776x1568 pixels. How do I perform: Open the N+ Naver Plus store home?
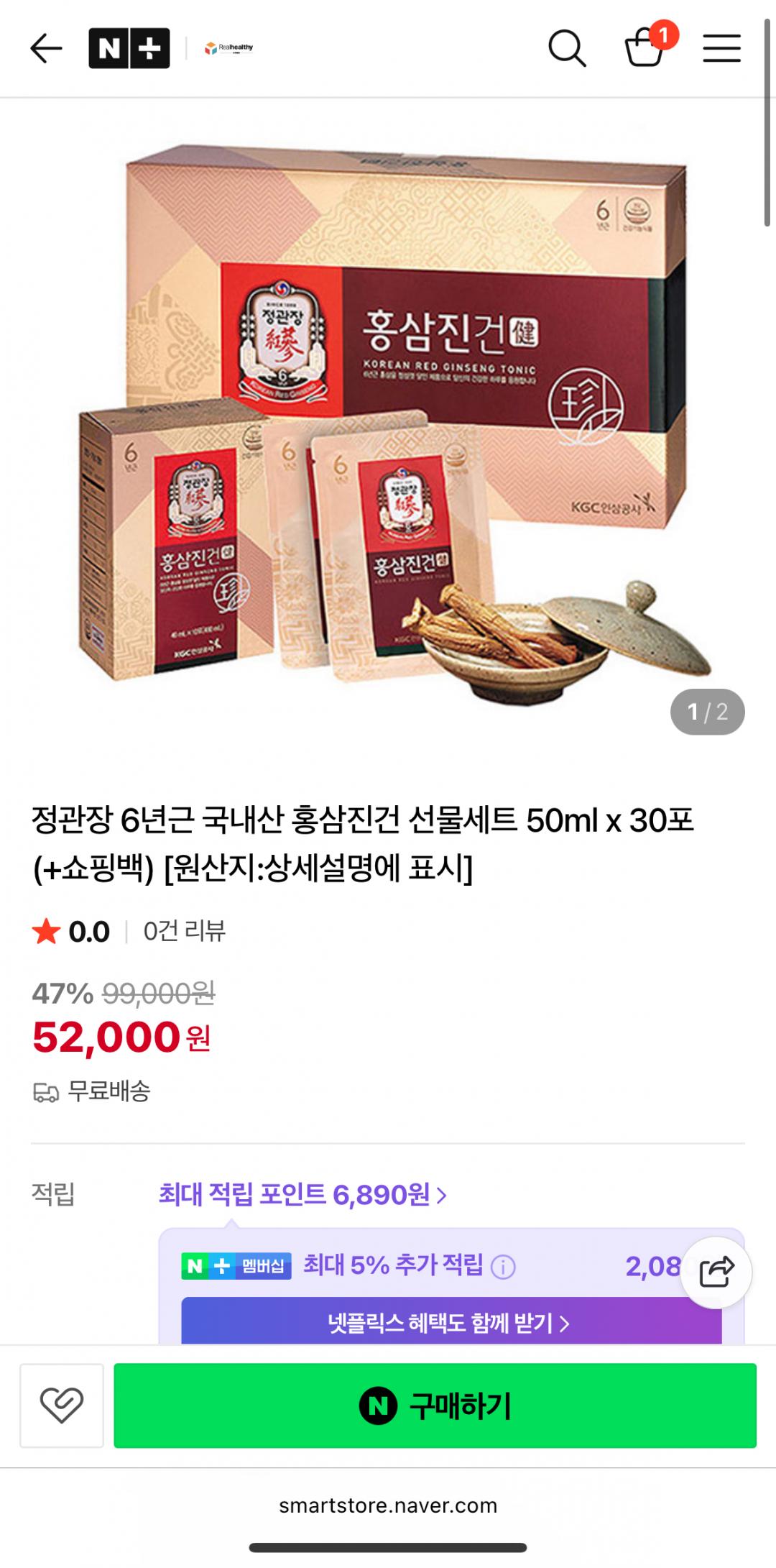129,49
